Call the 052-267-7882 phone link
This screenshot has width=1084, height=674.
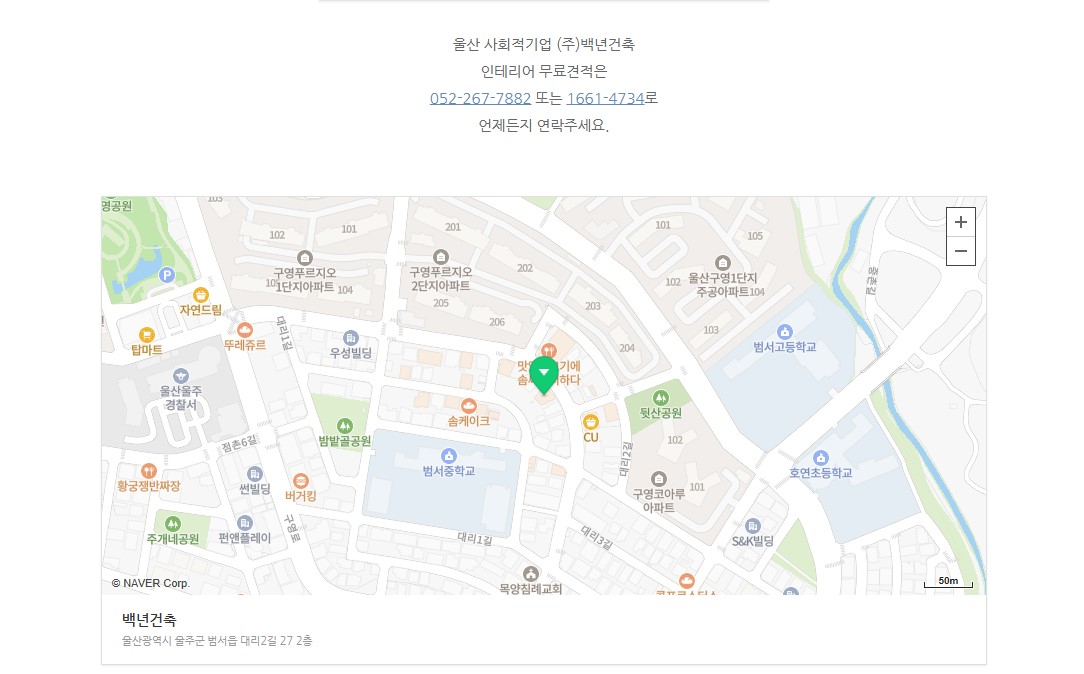pos(480,98)
